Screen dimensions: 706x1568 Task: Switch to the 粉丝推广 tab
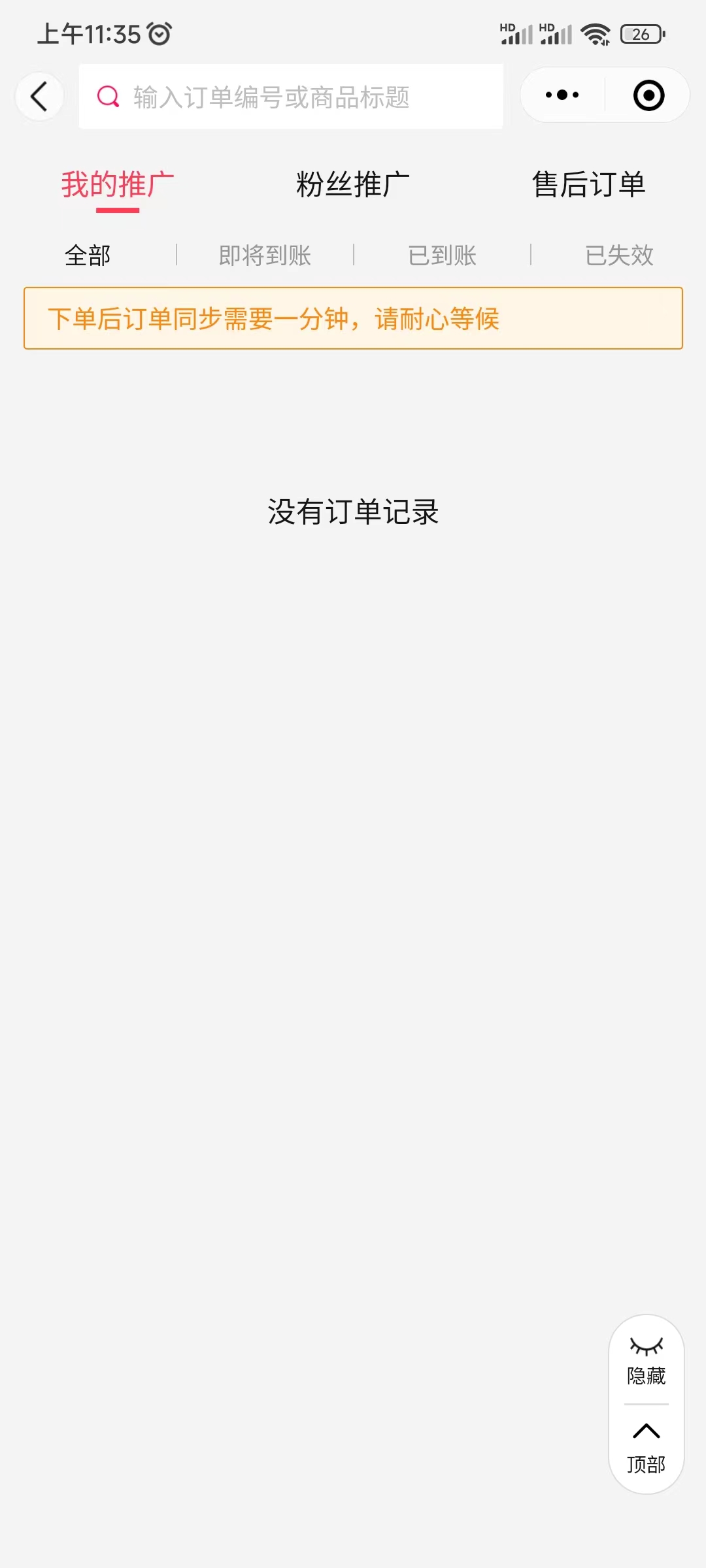[352, 184]
